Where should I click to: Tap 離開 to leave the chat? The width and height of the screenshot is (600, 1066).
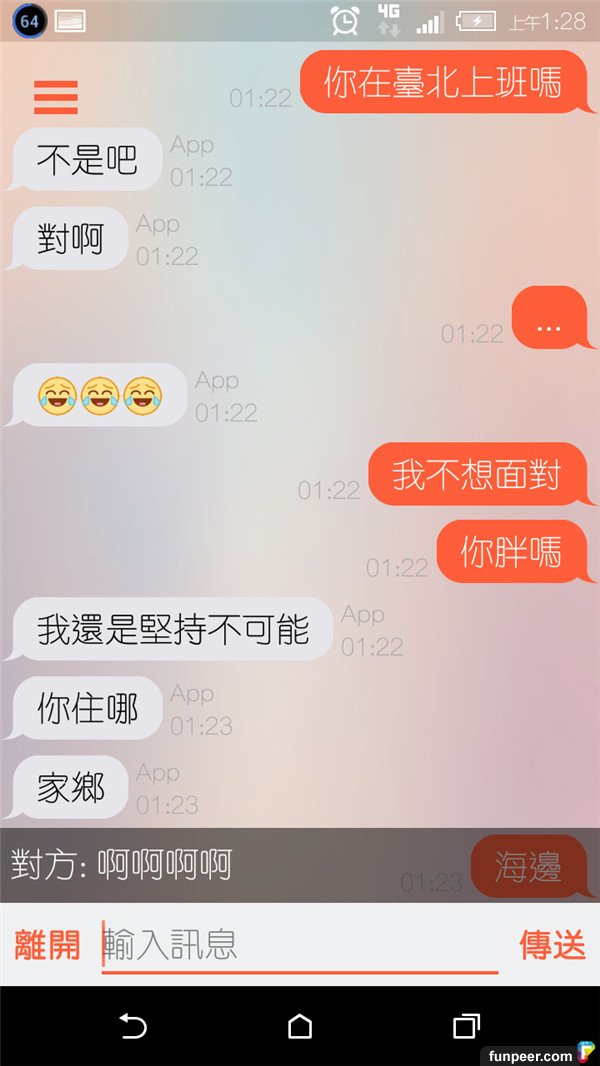(x=47, y=945)
